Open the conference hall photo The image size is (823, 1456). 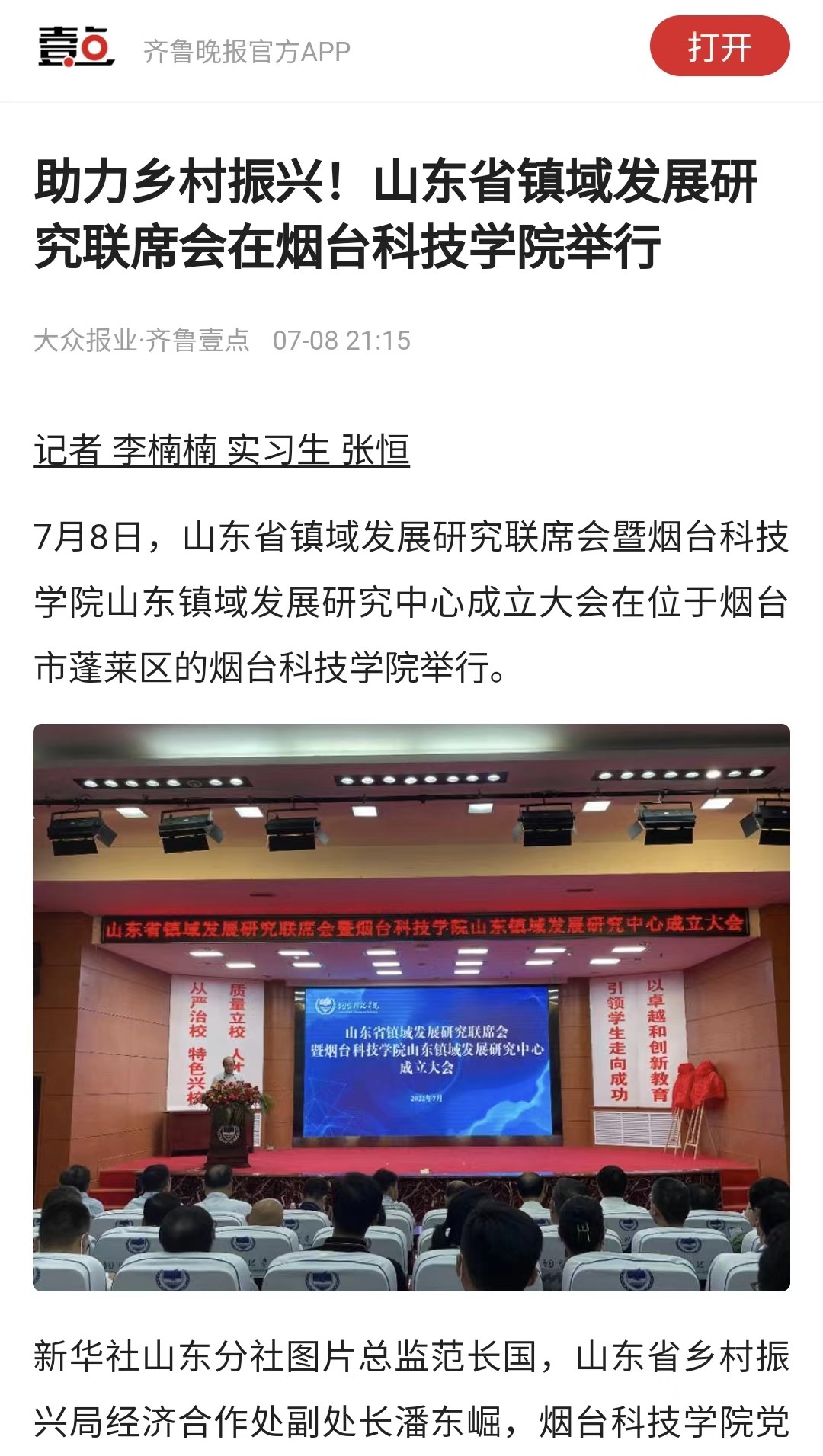pyautogui.click(x=411, y=1007)
